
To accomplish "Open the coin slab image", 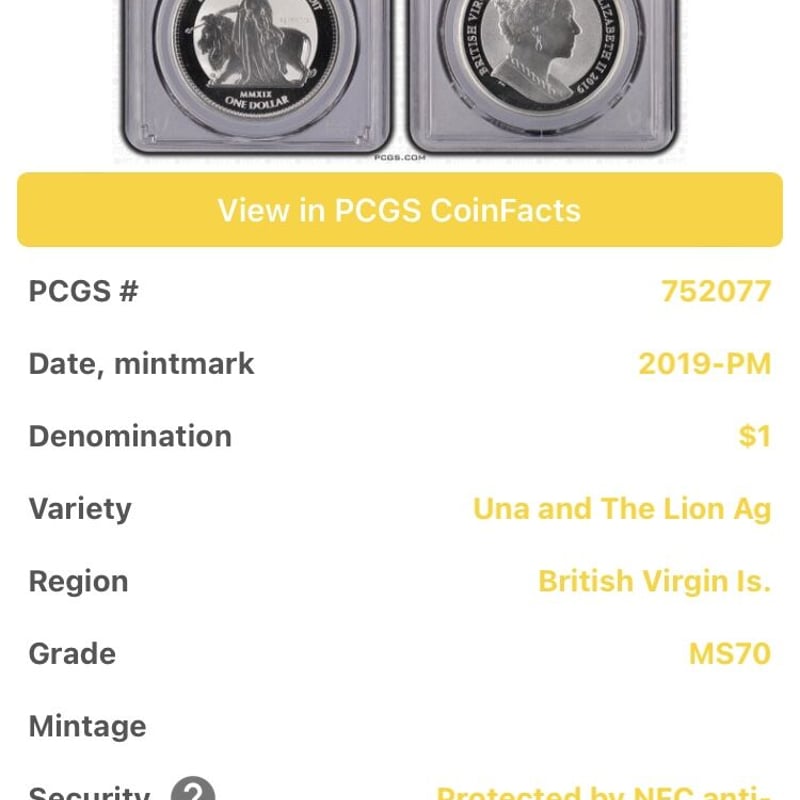I will click(400, 75).
